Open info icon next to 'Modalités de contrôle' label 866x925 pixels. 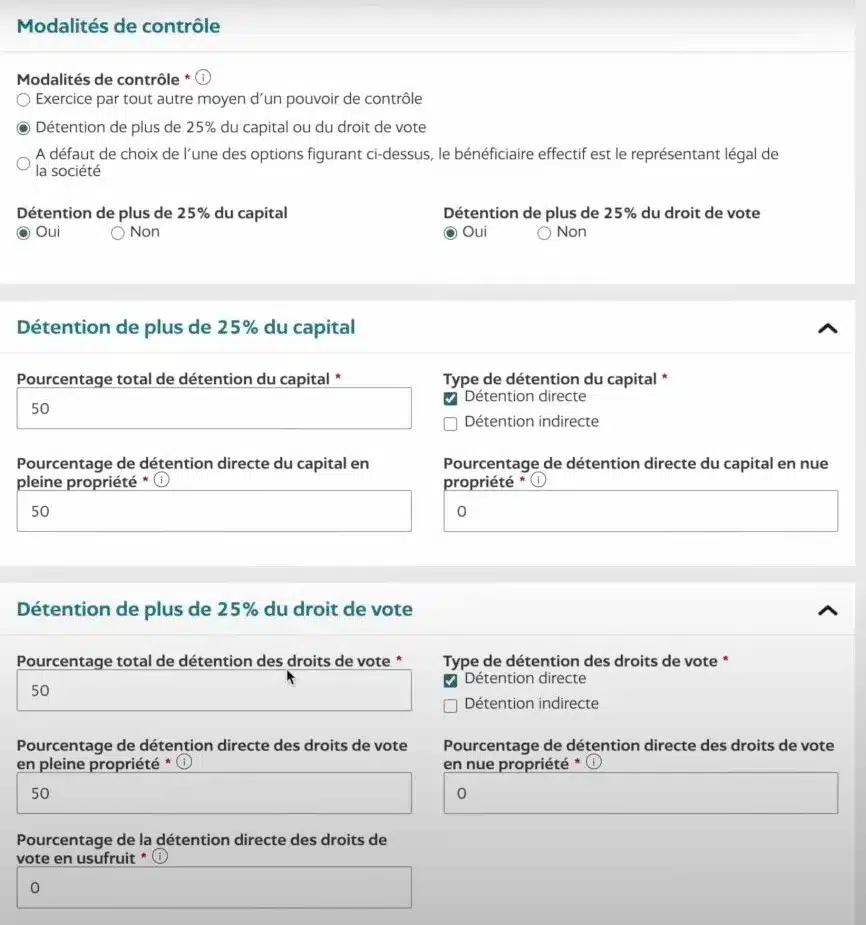204,77
